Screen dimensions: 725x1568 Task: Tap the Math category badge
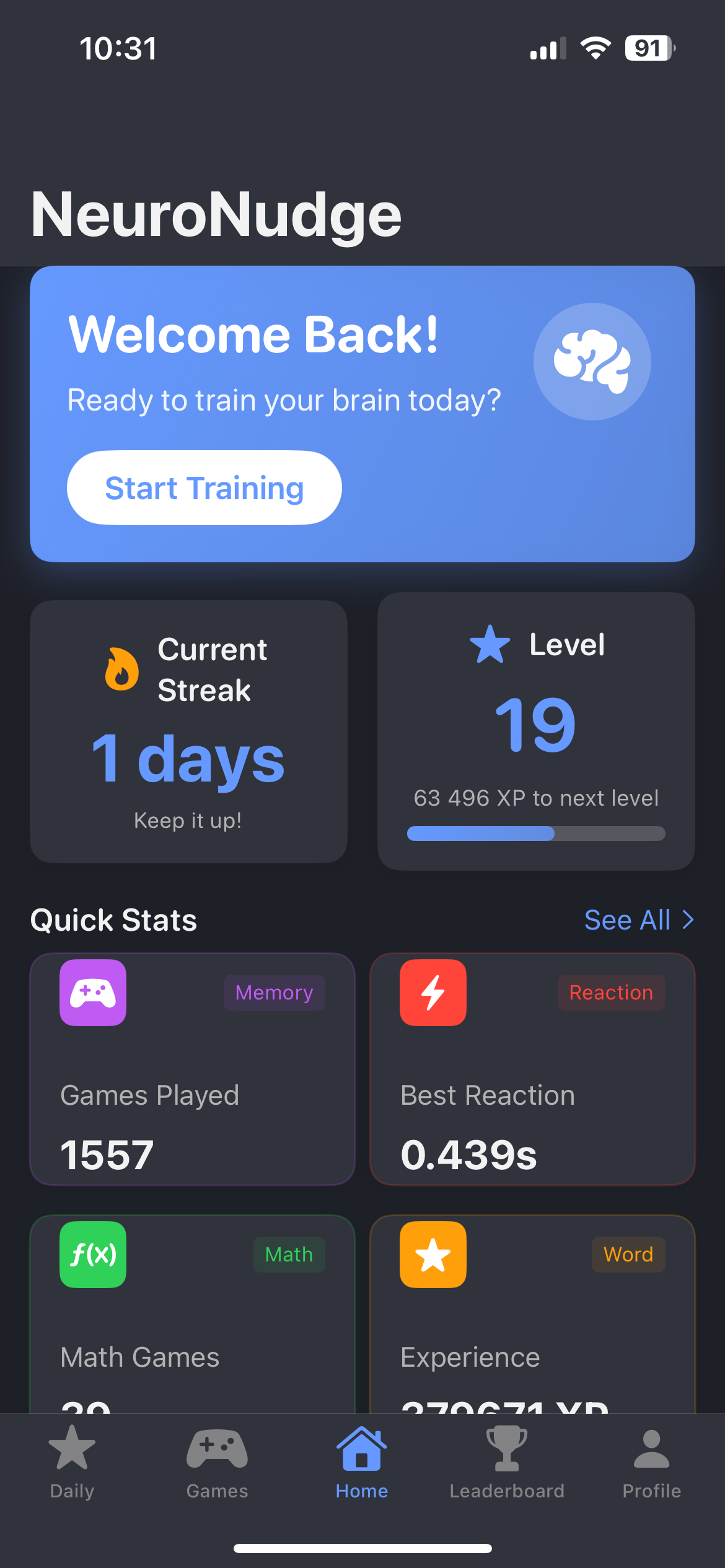click(289, 1255)
